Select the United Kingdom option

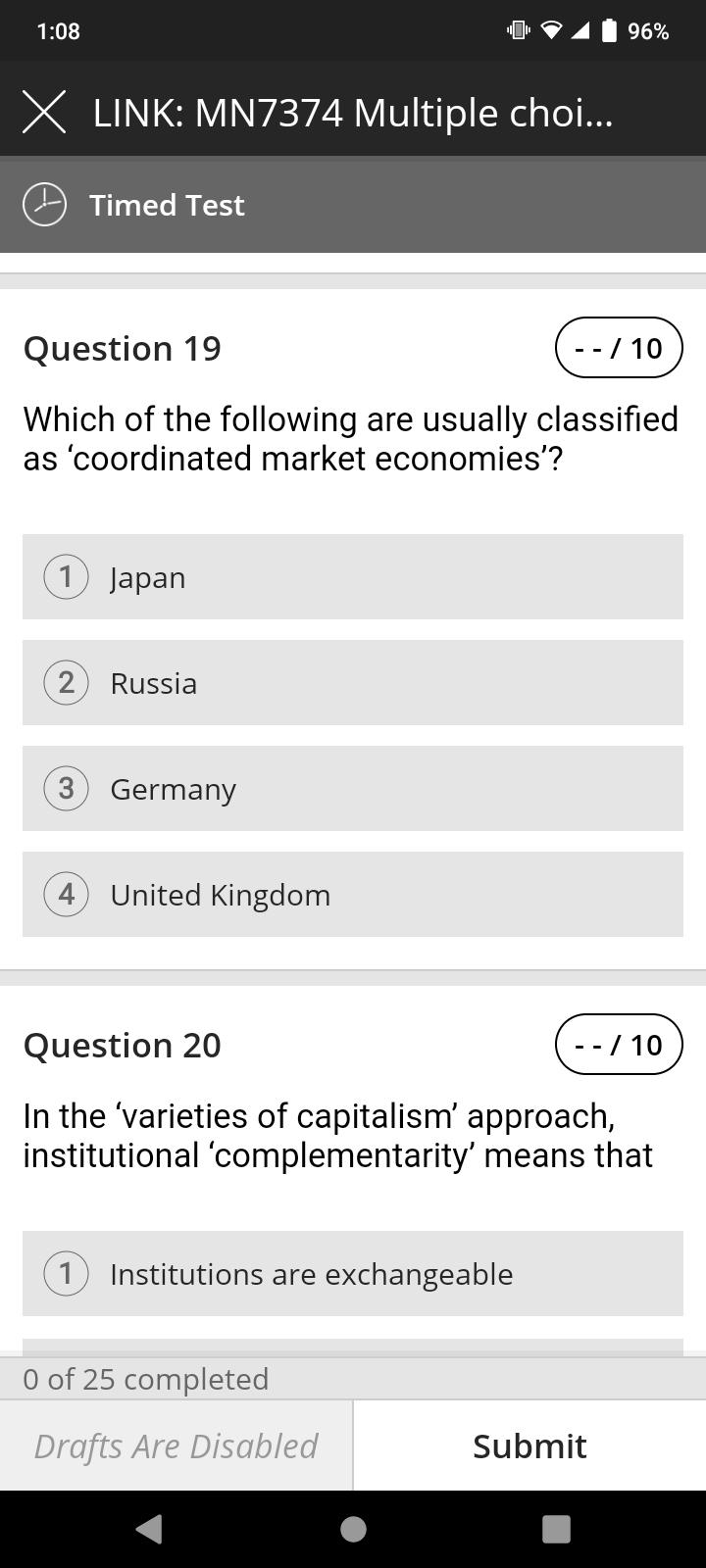click(x=353, y=895)
